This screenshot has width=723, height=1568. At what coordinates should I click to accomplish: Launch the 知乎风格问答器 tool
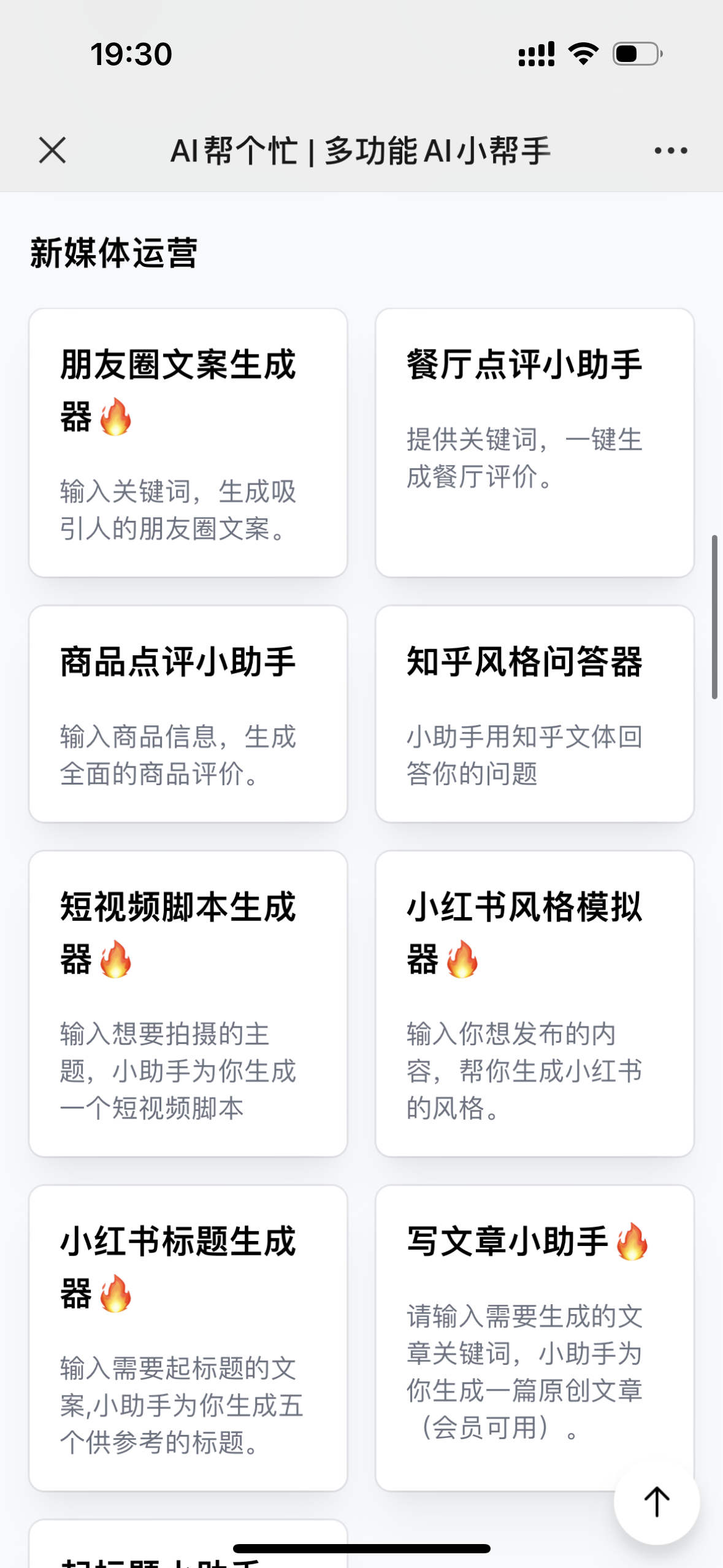point(535,714)
